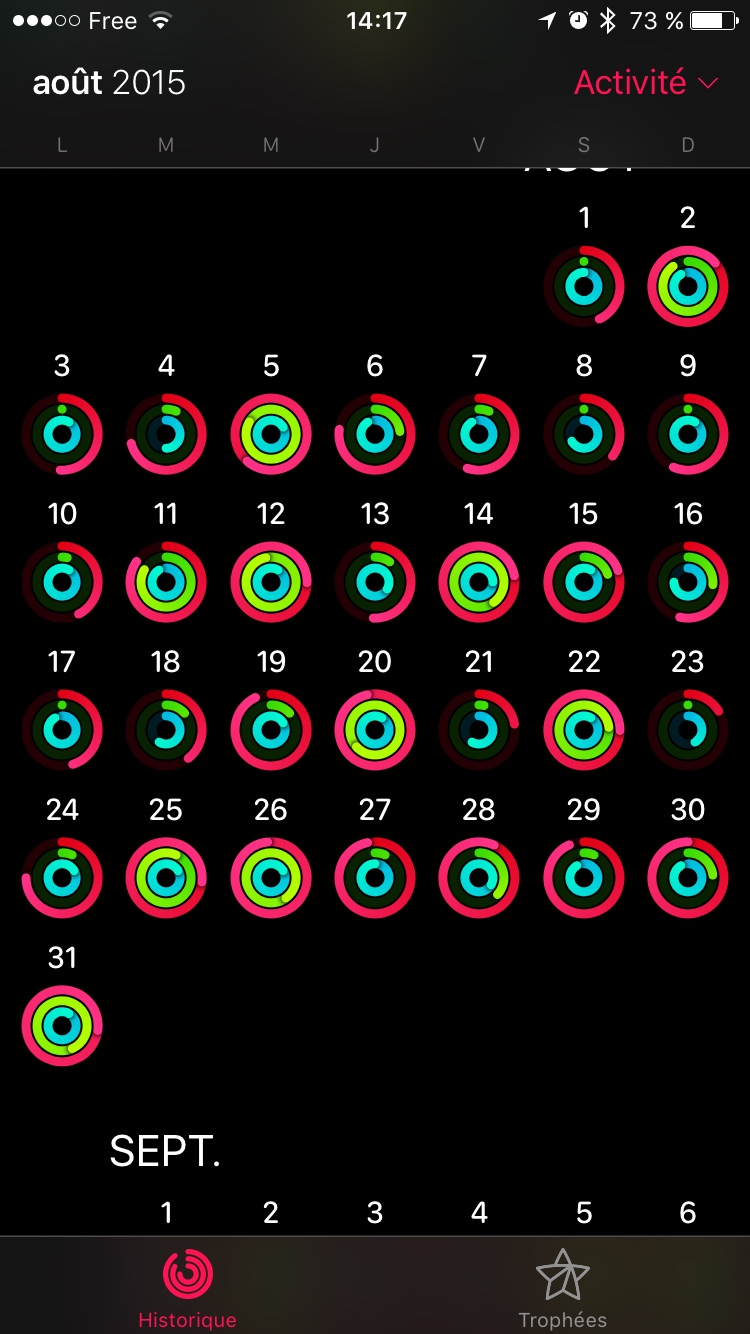View August 16 activity rings
The height and width of the screenshot is (1334, 750).
point(688,582)
